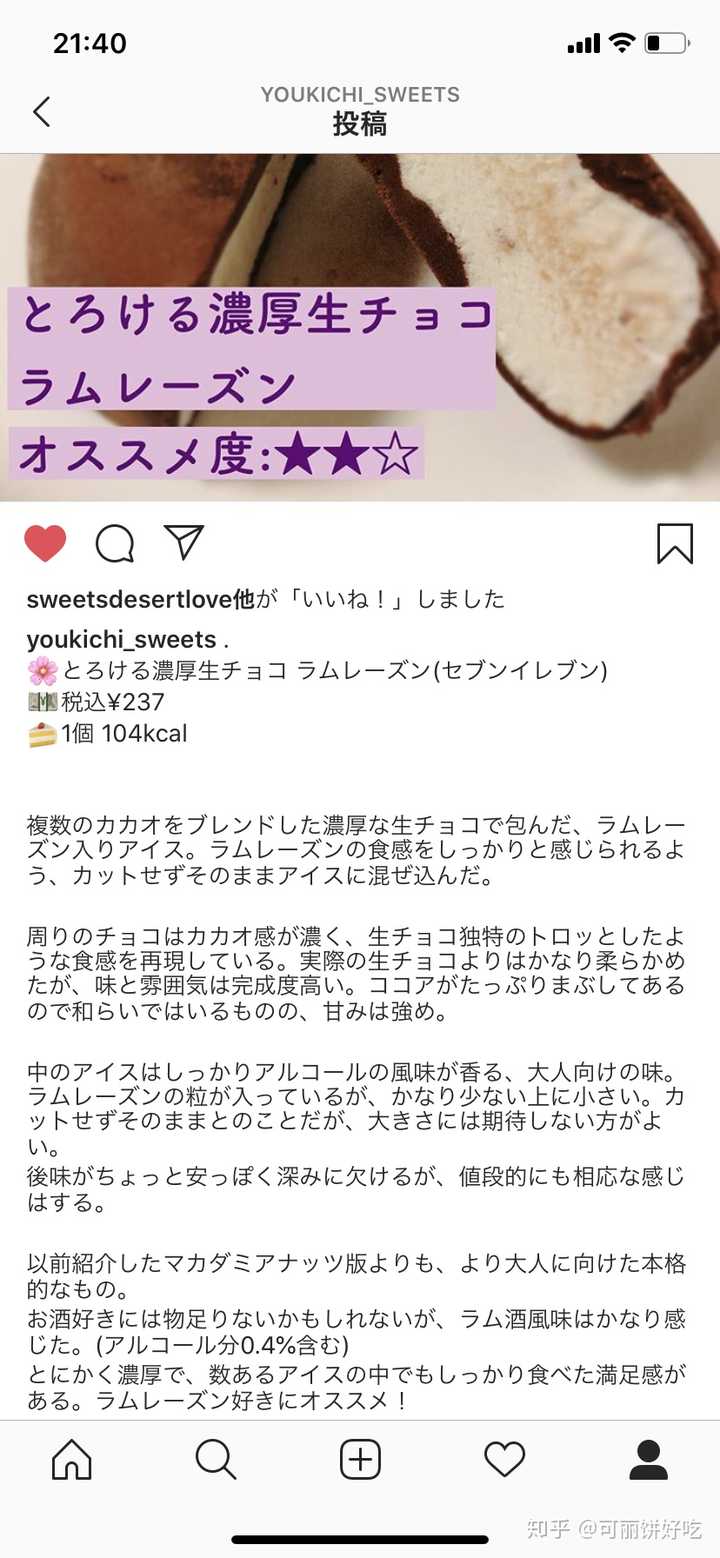Save the post with the bookmark icon
The width and height of the screenshot is (720, 1558).
coord(675,543)
